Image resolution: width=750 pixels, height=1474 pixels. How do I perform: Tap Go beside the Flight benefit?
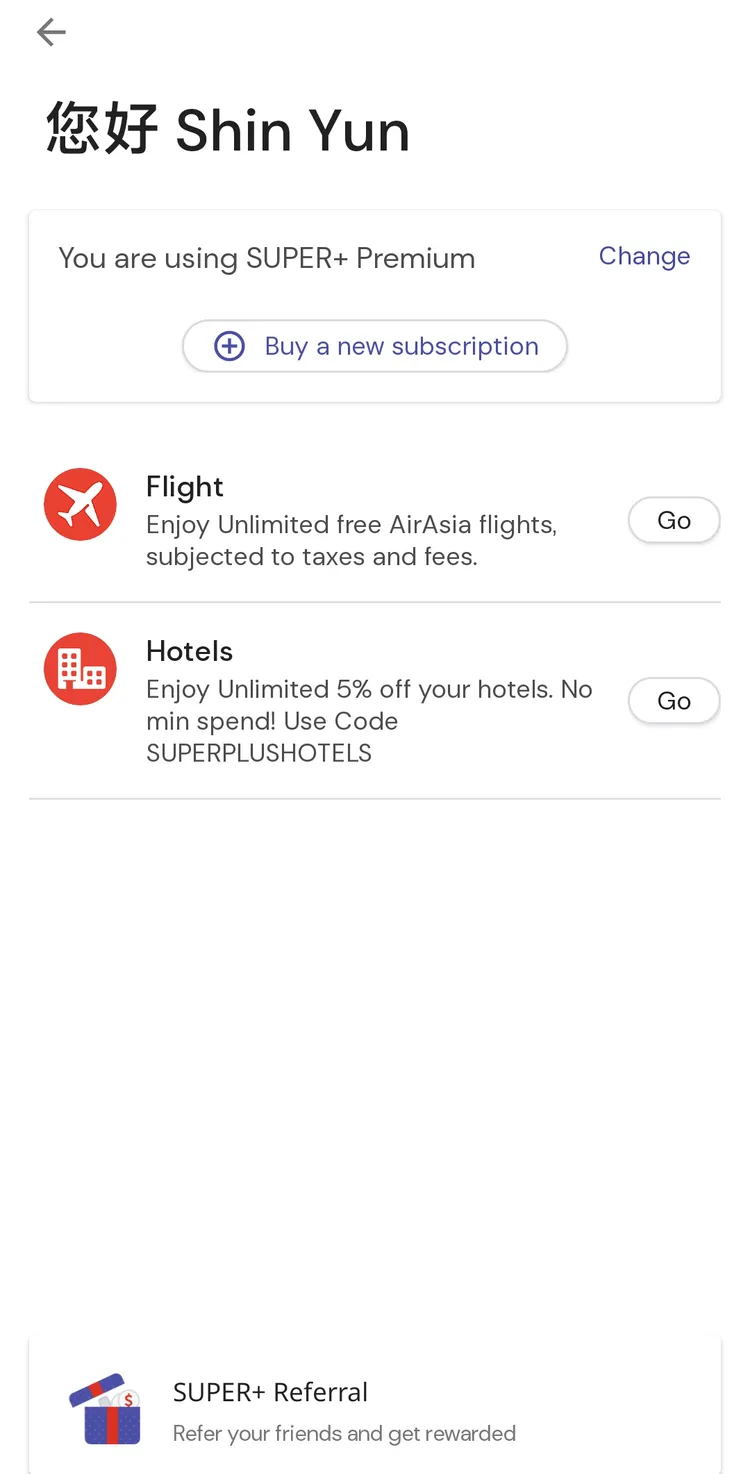click(673, 520)
